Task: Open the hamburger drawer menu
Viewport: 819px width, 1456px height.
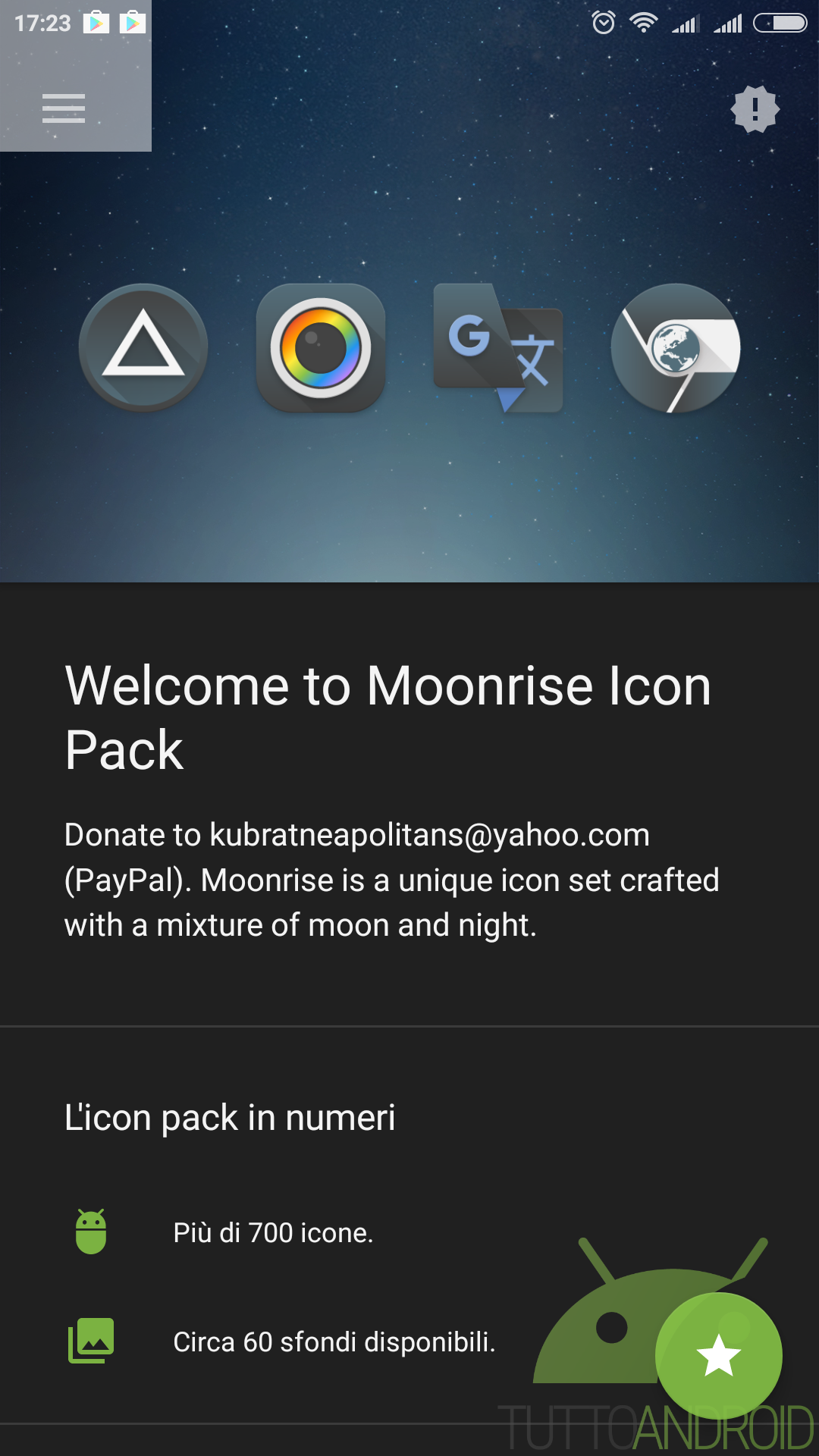Action: tap(64, 108)
